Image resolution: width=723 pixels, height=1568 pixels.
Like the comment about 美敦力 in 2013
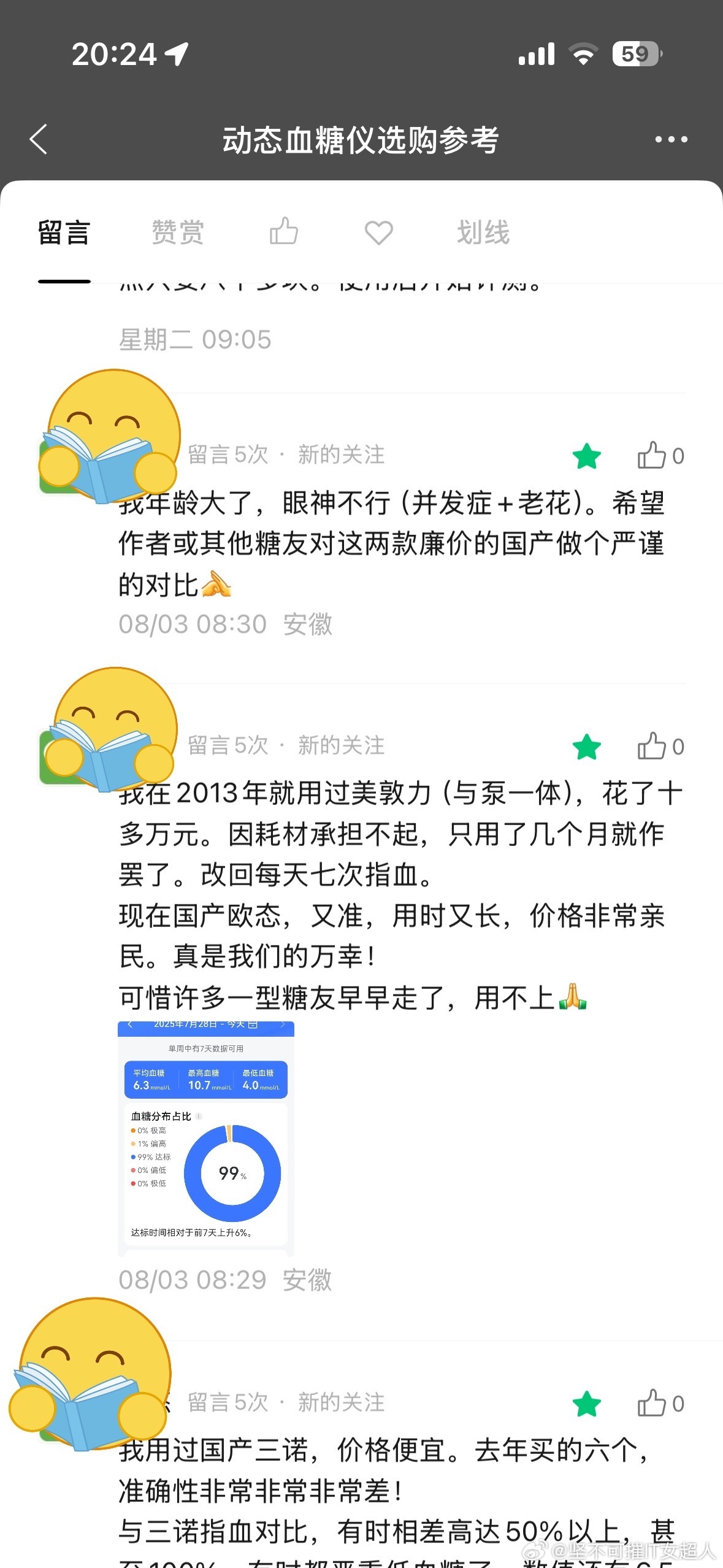pyautogui.click(x=660, y=747)
